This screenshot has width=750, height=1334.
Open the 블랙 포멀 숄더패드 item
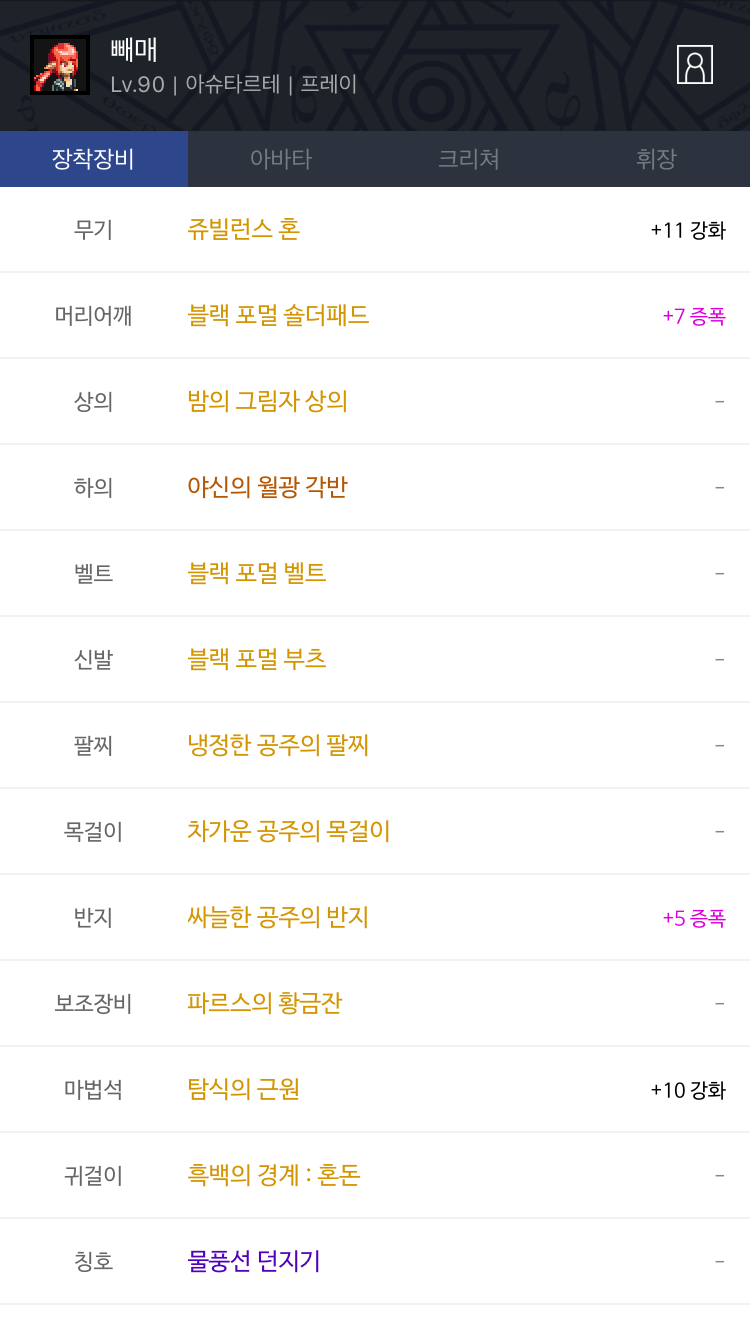click(x=278, y=316)
